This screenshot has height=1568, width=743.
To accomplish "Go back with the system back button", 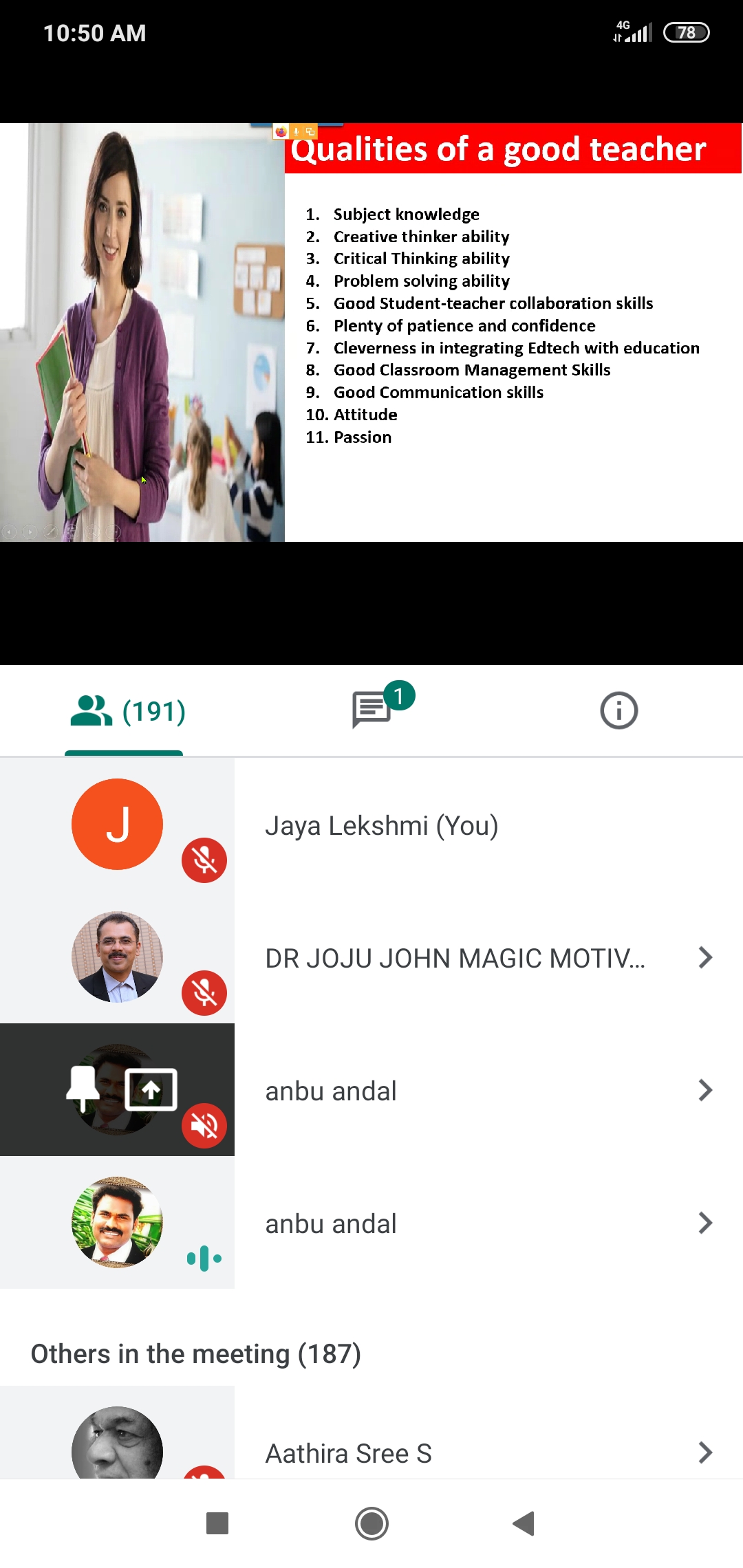I will click(x=524, y=1523).
